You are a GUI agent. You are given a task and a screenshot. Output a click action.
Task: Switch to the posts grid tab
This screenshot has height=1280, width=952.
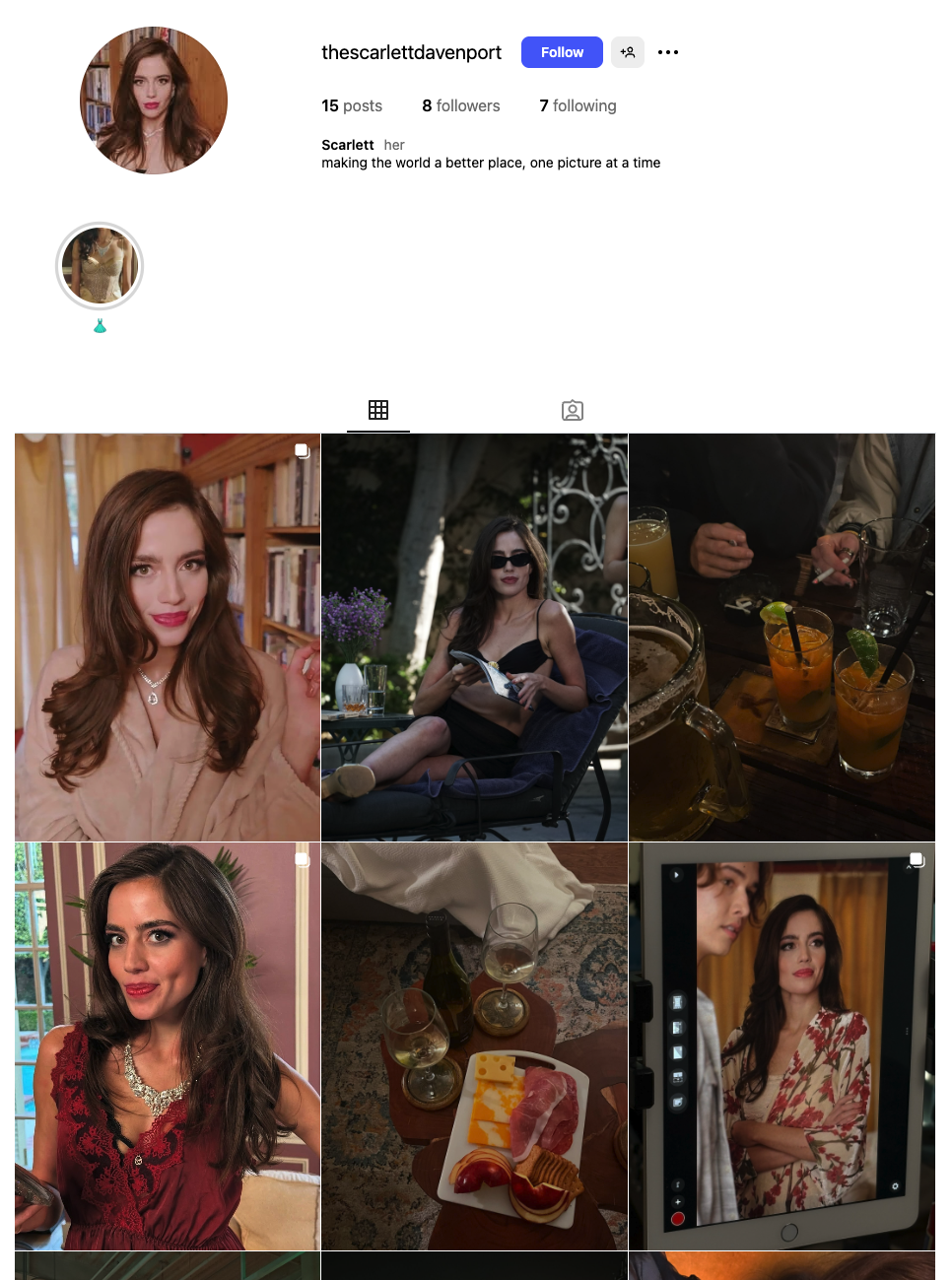pyautogui.click(x=378, y=410)
